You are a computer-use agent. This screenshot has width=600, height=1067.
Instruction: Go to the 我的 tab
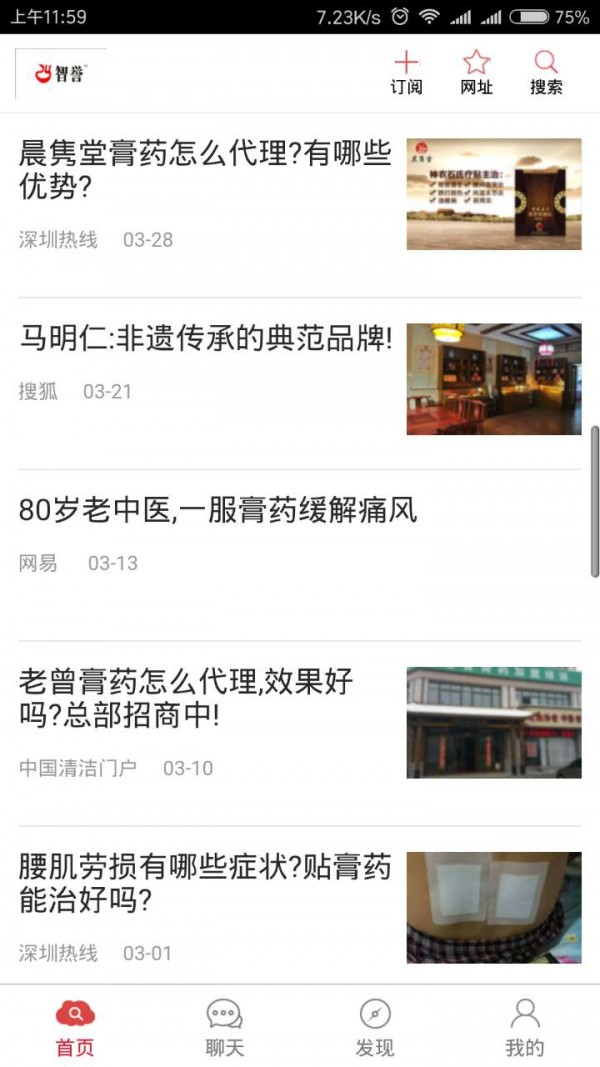pyautogui.click(x=524, y=1028)
